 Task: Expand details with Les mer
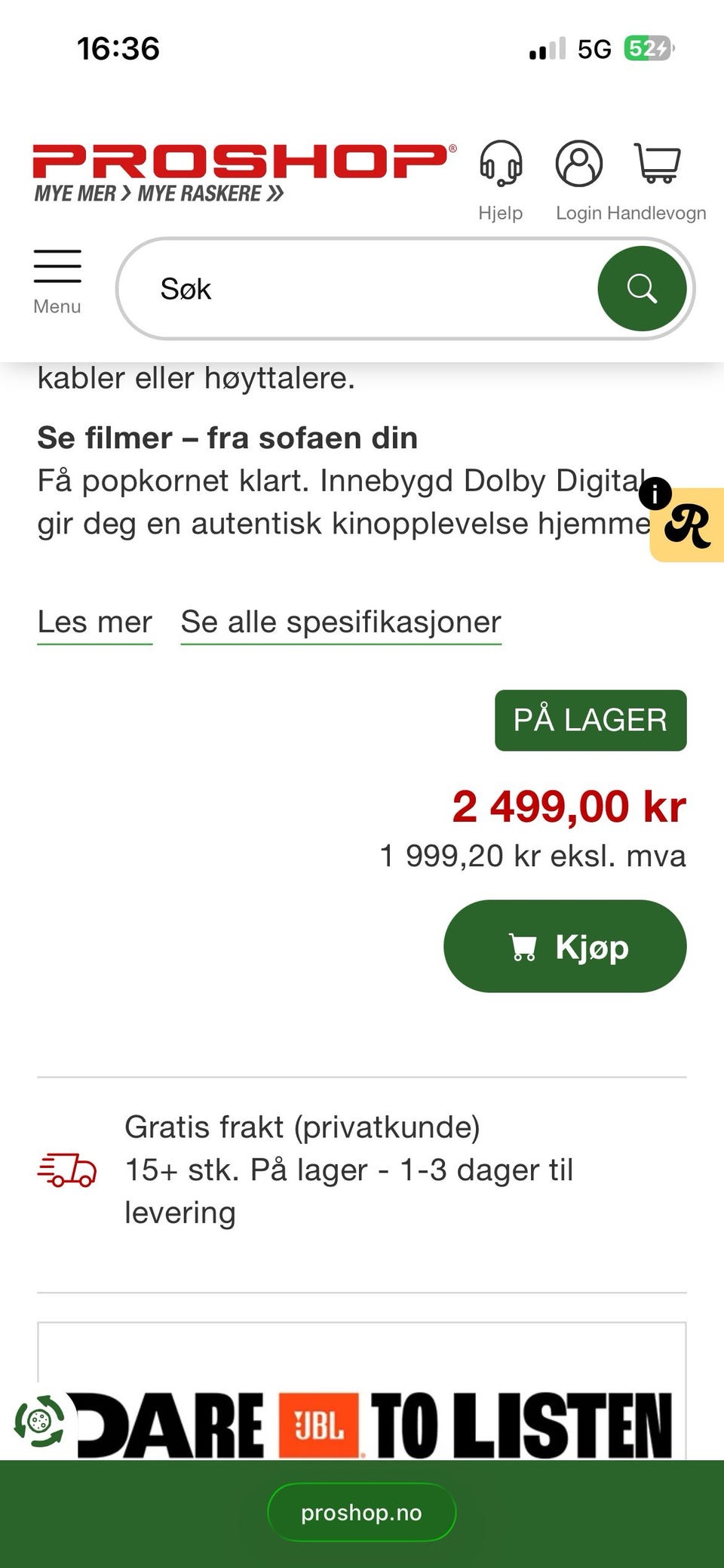[94, 621]
